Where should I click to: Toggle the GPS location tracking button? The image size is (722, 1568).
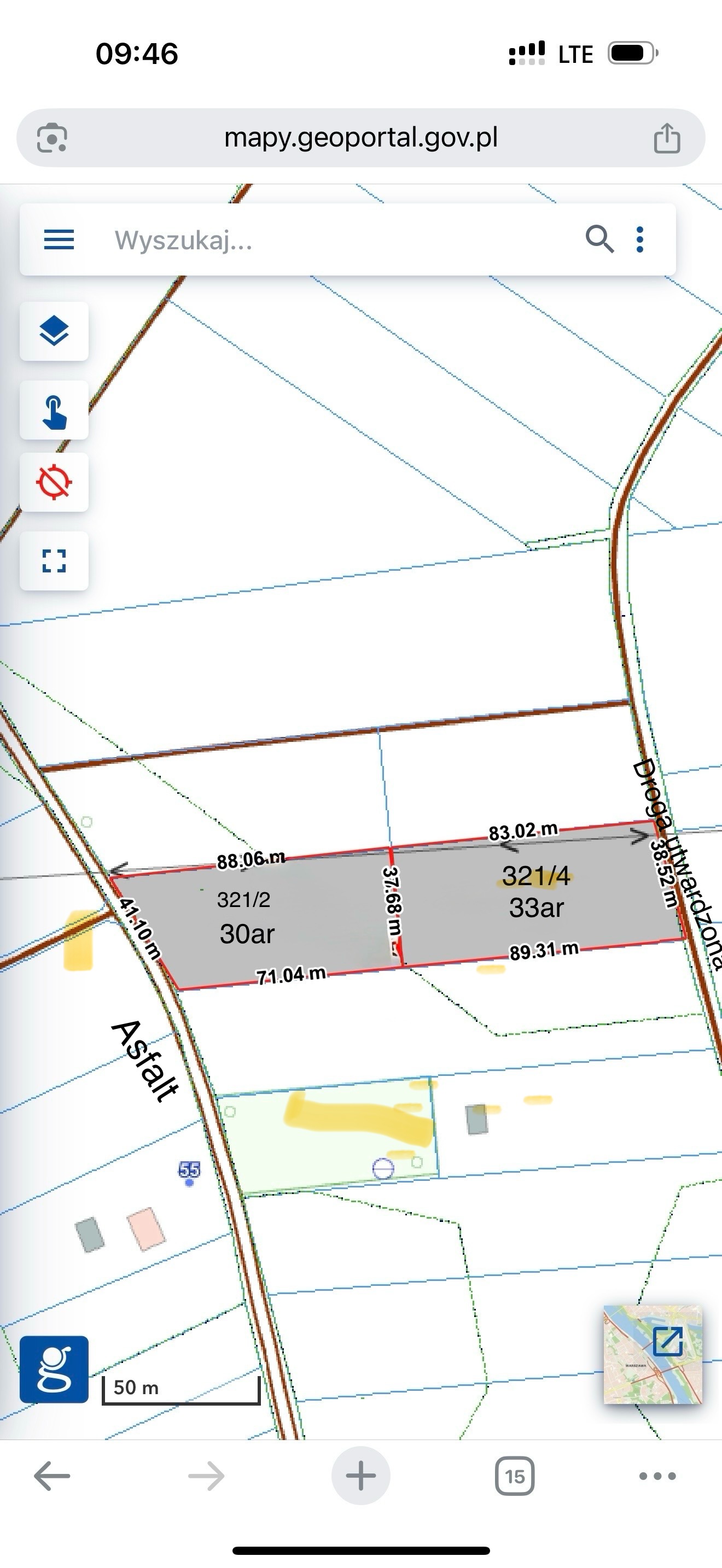54,482
